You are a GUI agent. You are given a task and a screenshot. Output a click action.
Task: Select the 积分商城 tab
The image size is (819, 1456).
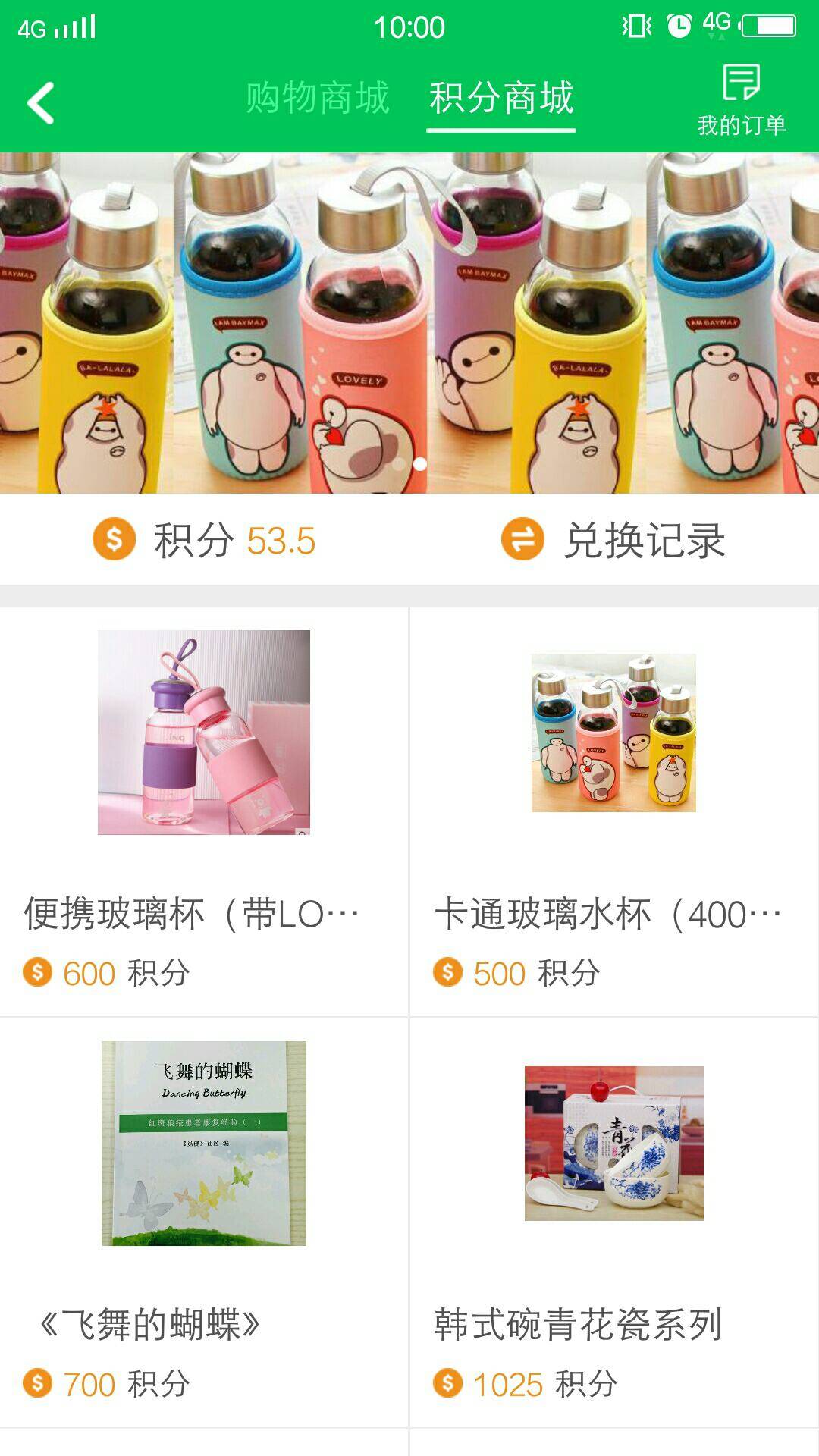(501, 99)
